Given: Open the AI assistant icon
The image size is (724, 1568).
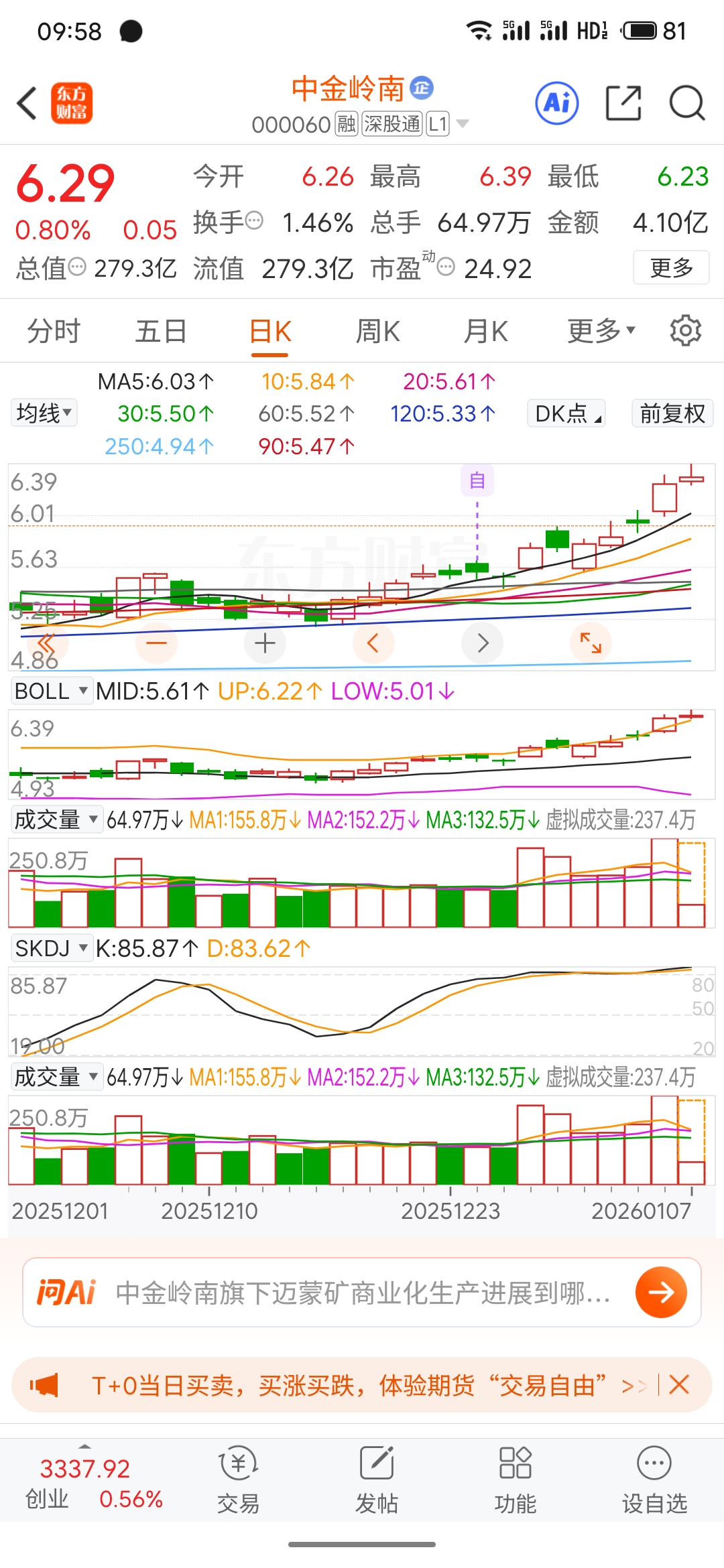Looking at the screenshot, I should coord(556,103).
